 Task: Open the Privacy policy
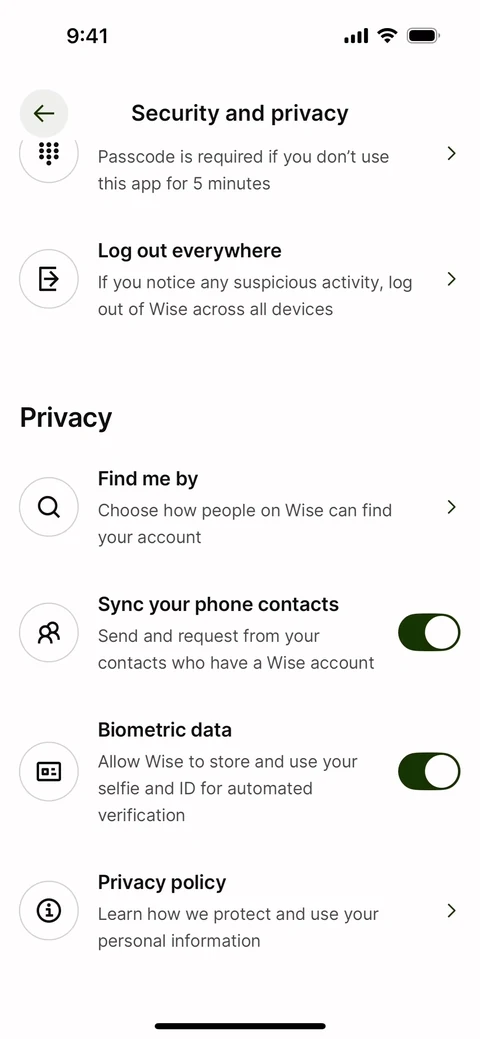point(239,911)
